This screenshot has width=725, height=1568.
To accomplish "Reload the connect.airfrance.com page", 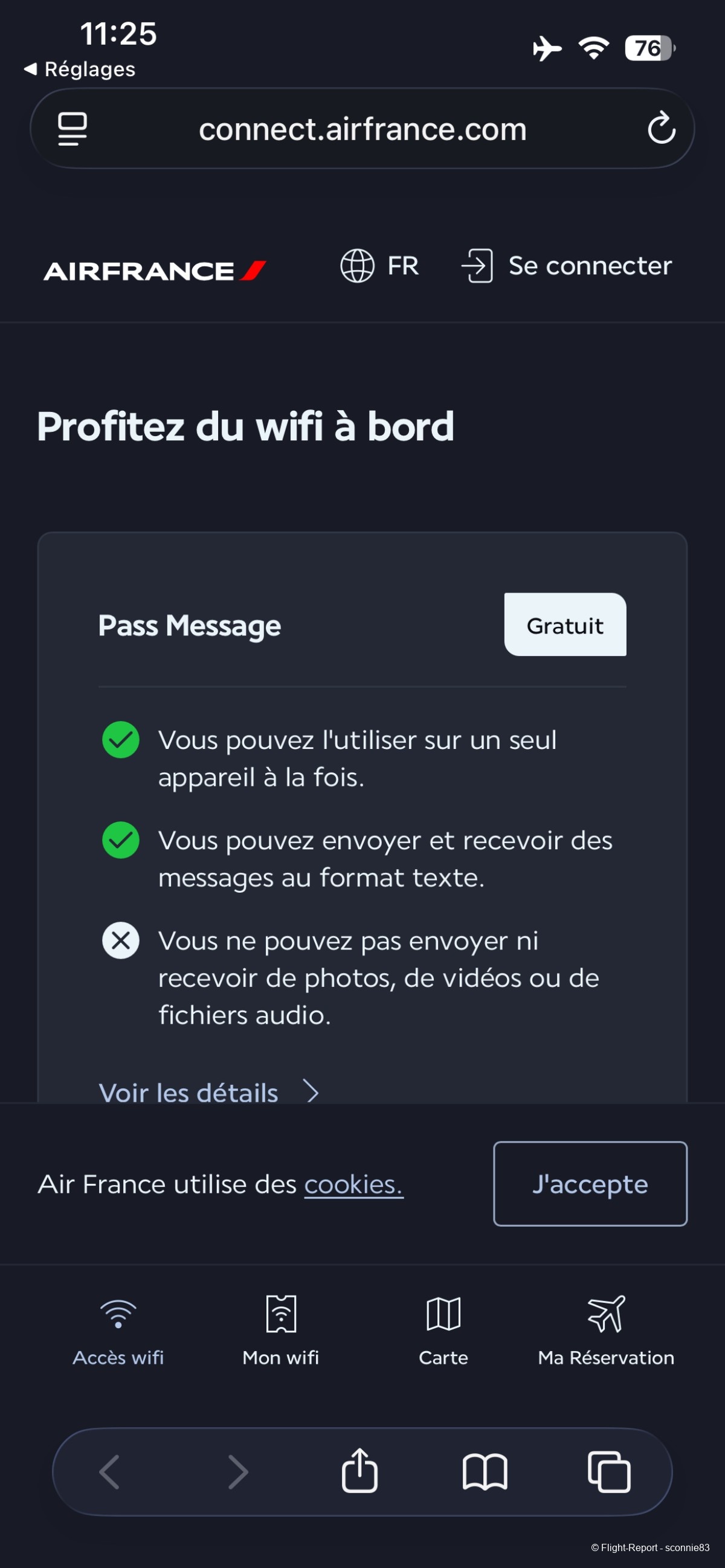I will (x=661, y=128).
